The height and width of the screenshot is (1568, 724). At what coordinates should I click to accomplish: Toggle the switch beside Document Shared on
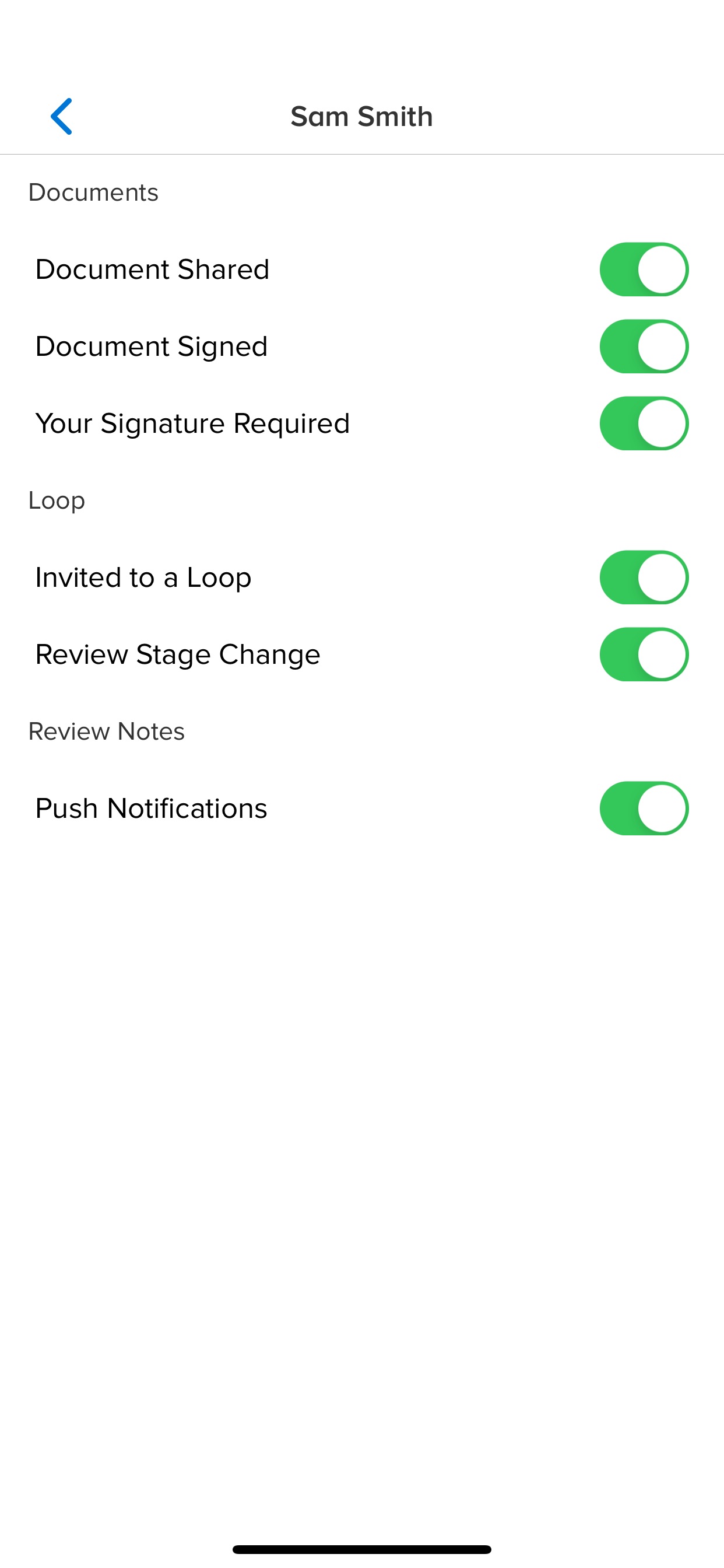(x=643, y=269)
